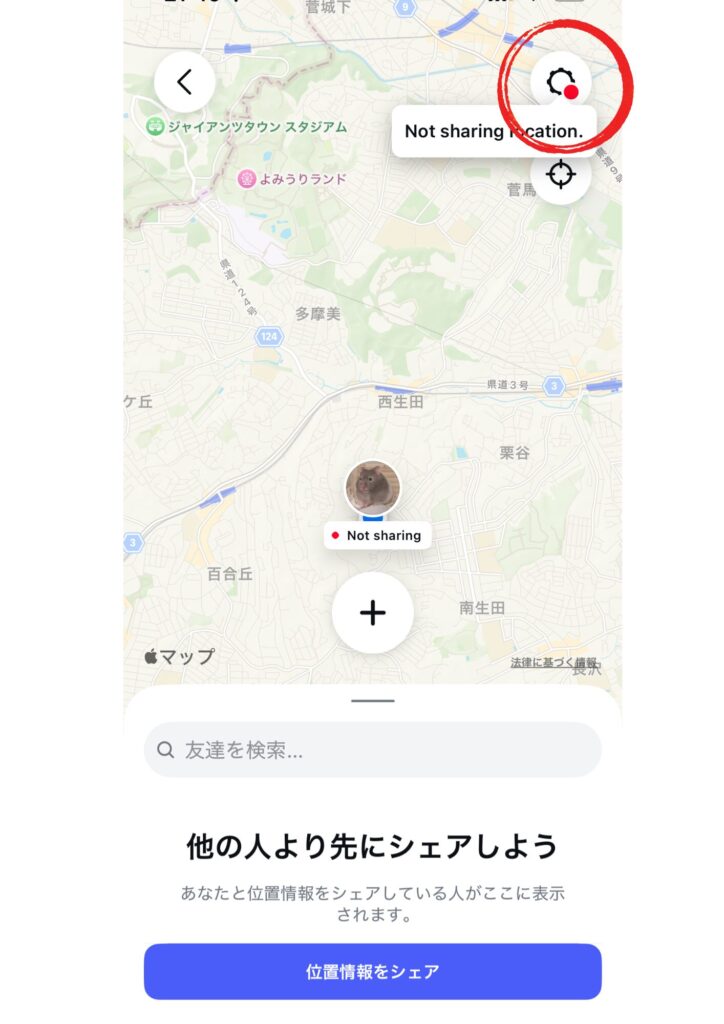Screen dimensions: 724x1024
Task: Dismiss the Not sharing location tooltip
Action: [497, 131]
